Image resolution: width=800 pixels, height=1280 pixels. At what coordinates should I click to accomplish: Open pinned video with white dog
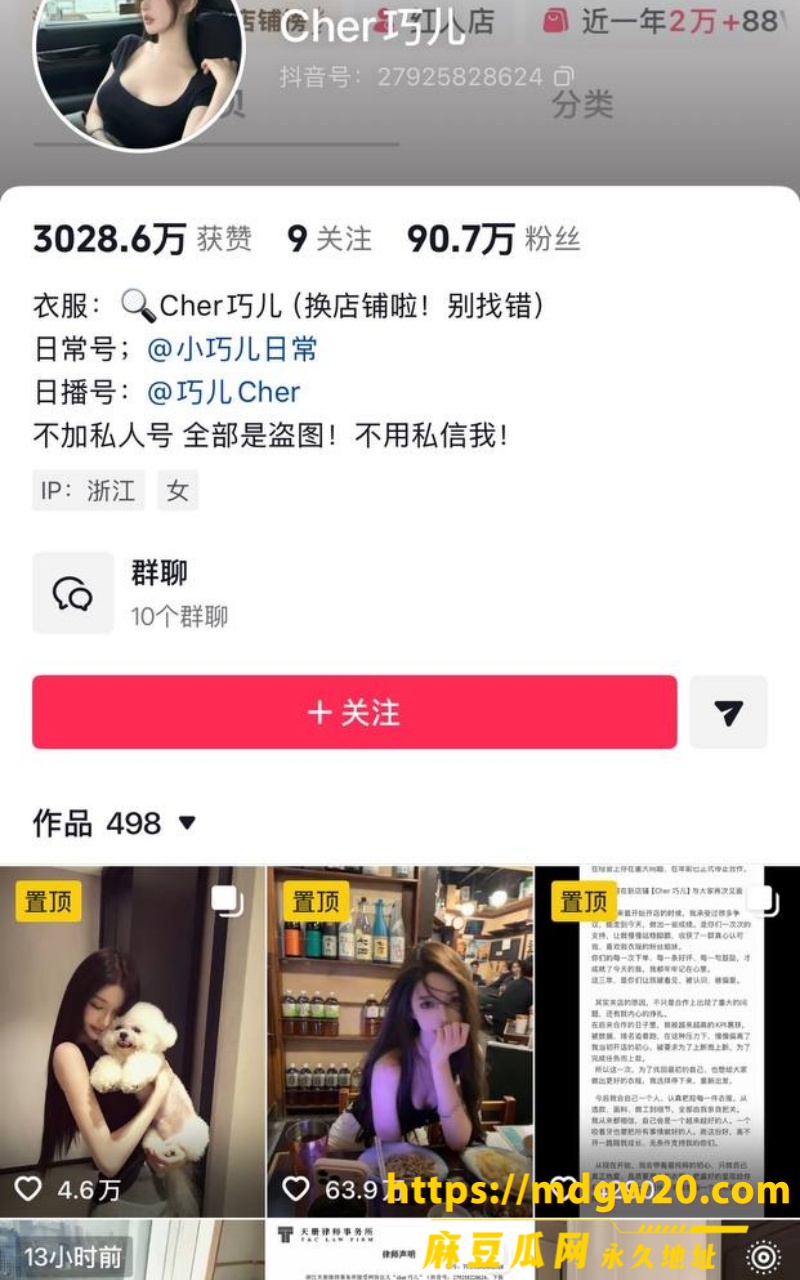coord(132,1041)
